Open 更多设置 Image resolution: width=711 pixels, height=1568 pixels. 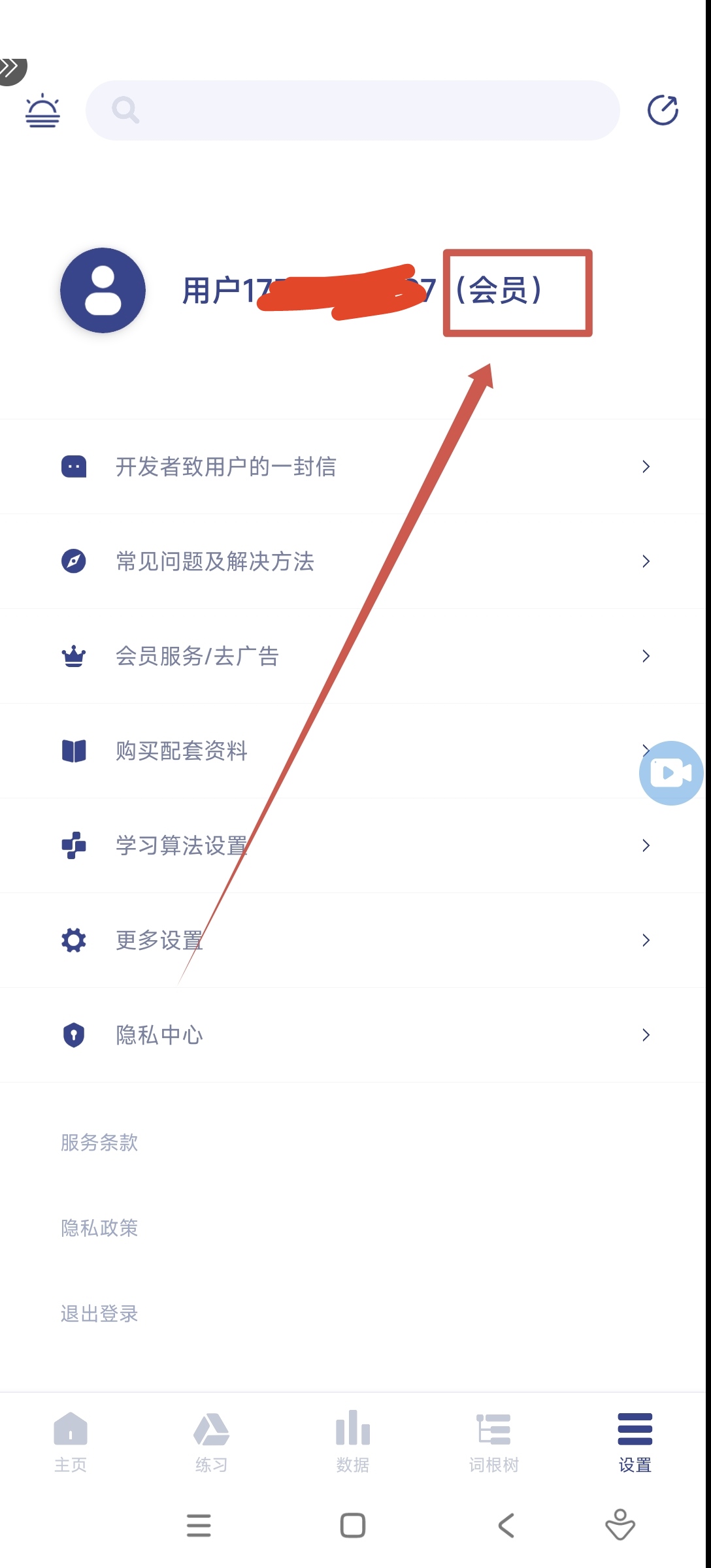pyautogui.click(x=353, y=940)
